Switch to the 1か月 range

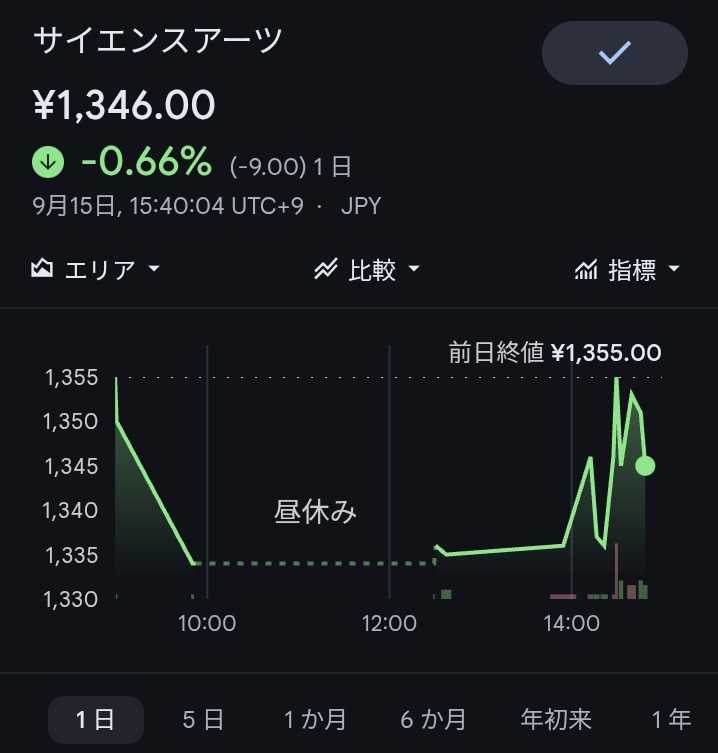[315, 719]
